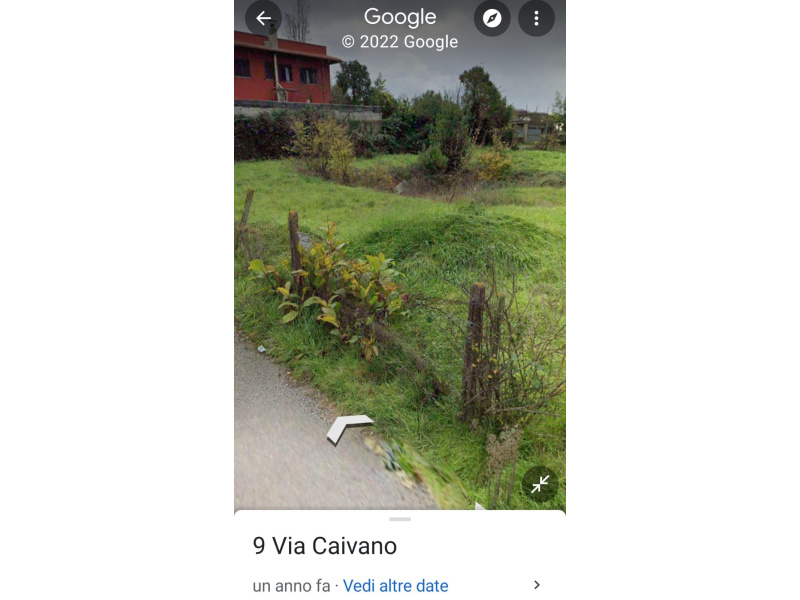Viewport: 800px width, 600px height.
Task: Open 'Vedi altre date' link
Action: click(x=395, y=586)
